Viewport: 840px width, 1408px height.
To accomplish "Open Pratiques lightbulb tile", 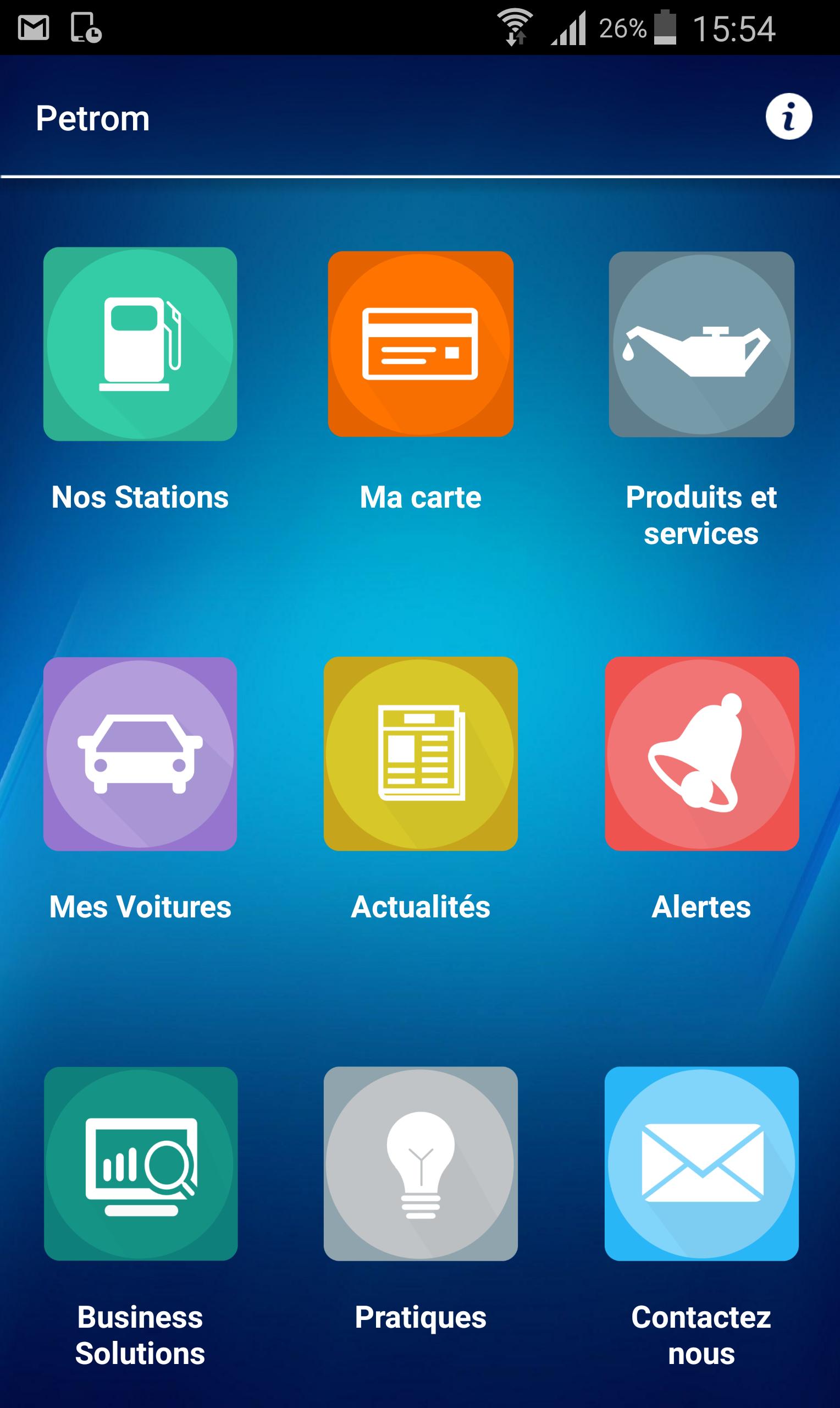I will [421, 1163].
